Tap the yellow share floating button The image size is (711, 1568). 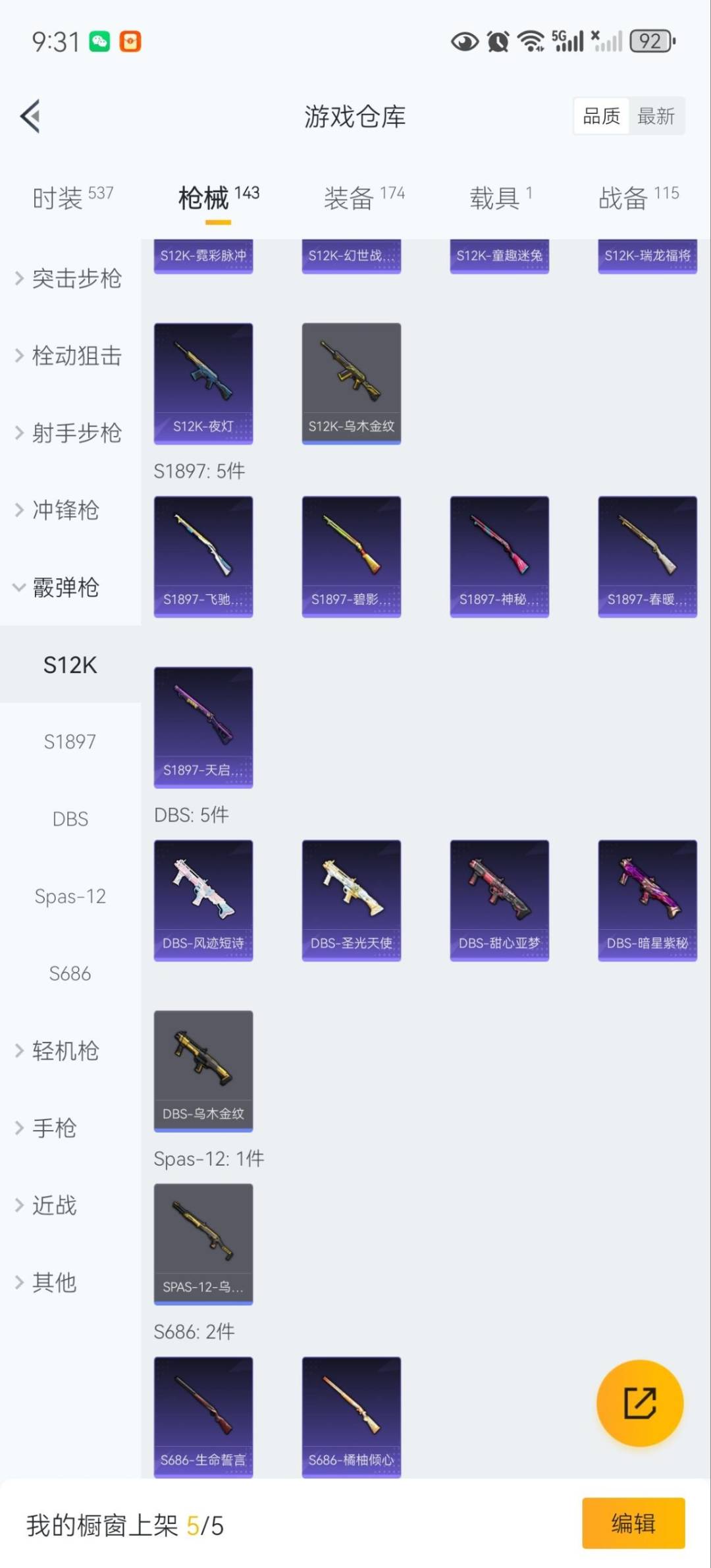639,1403
